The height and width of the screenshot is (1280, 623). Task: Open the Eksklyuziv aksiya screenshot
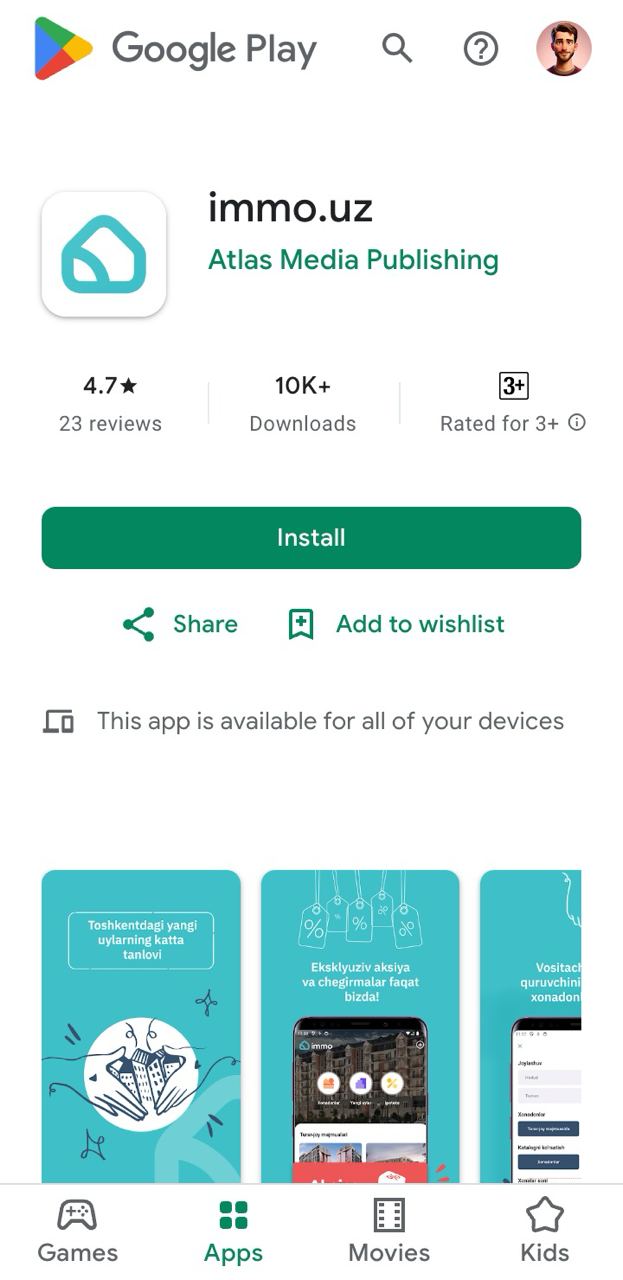(x=360, y=1025)
